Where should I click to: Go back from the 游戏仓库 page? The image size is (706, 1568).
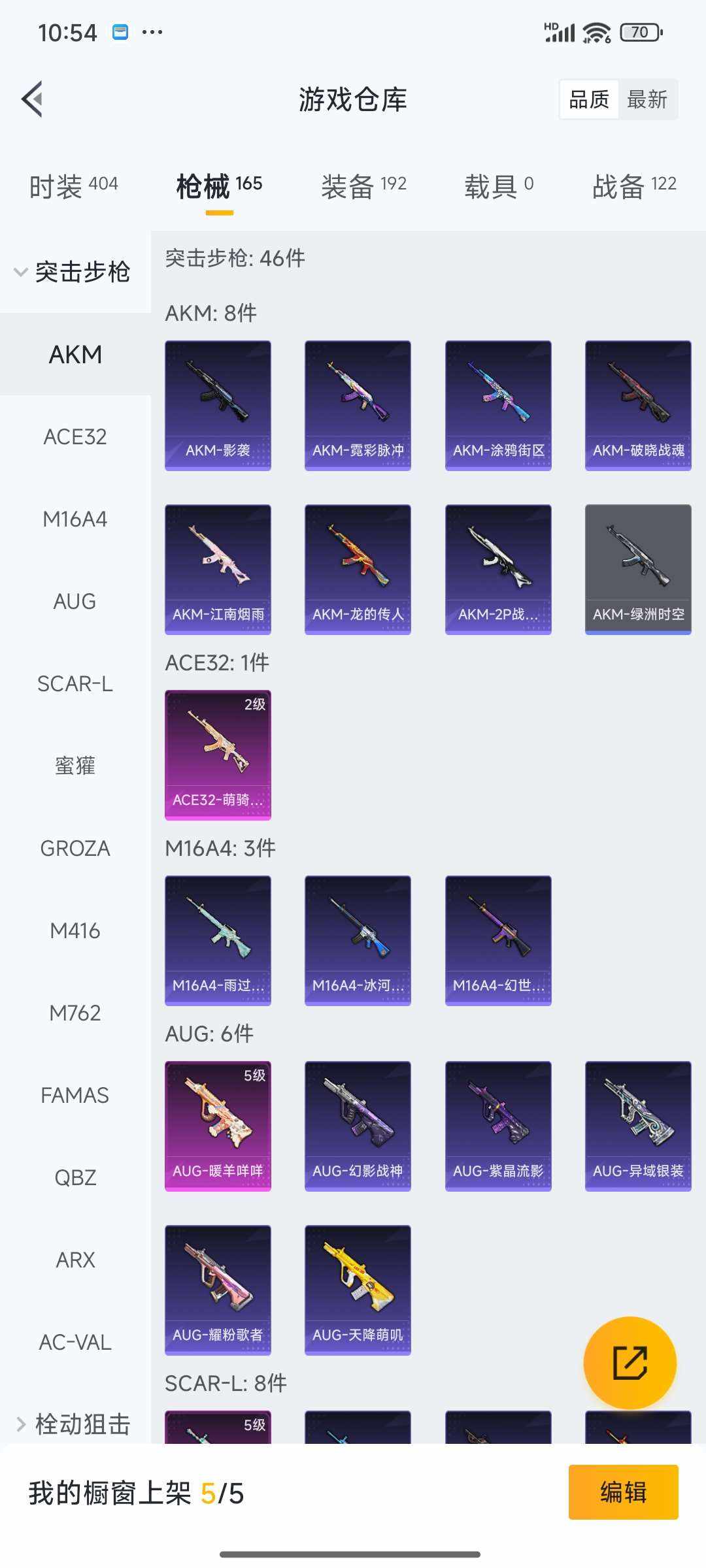[x=33, y=99]
